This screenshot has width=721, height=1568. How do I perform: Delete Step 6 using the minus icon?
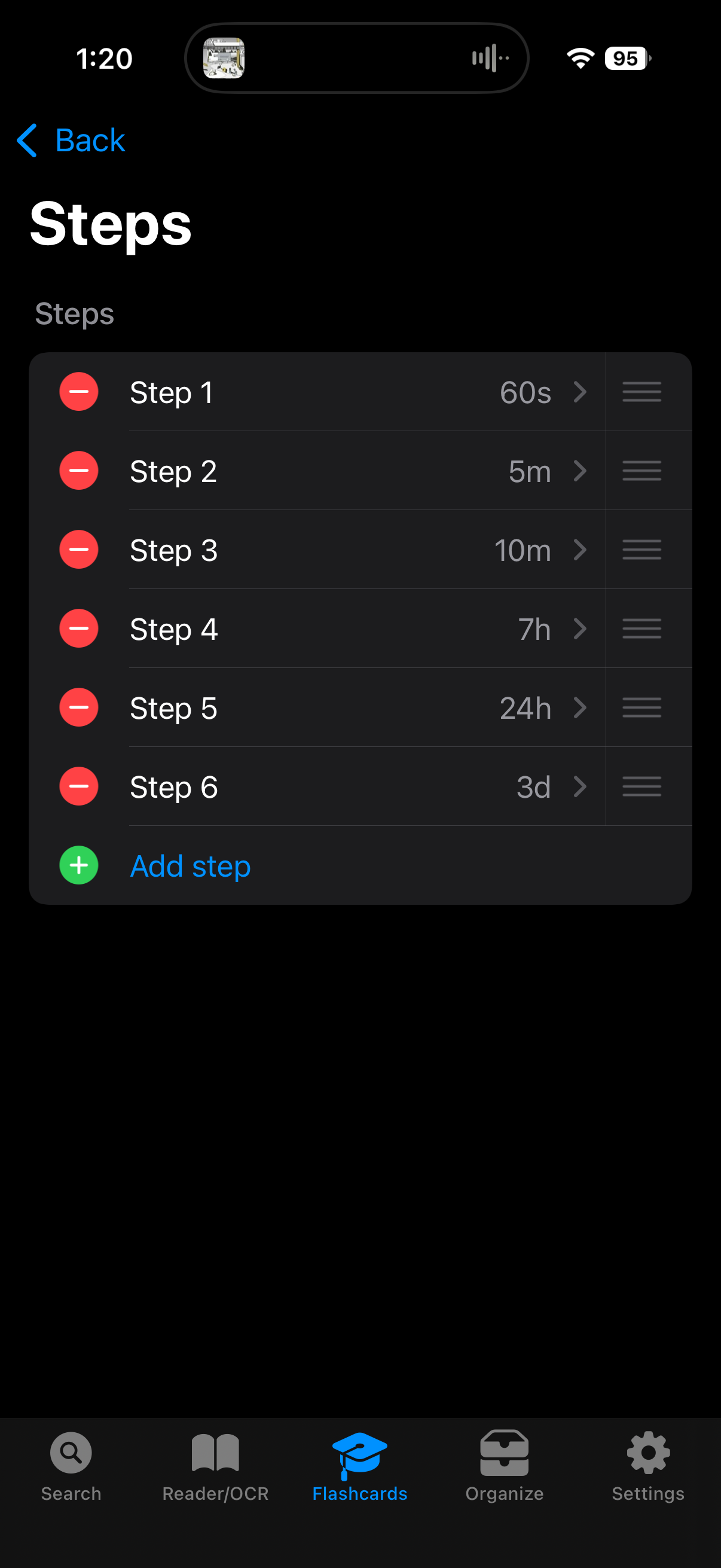click(x=78, y=786)
